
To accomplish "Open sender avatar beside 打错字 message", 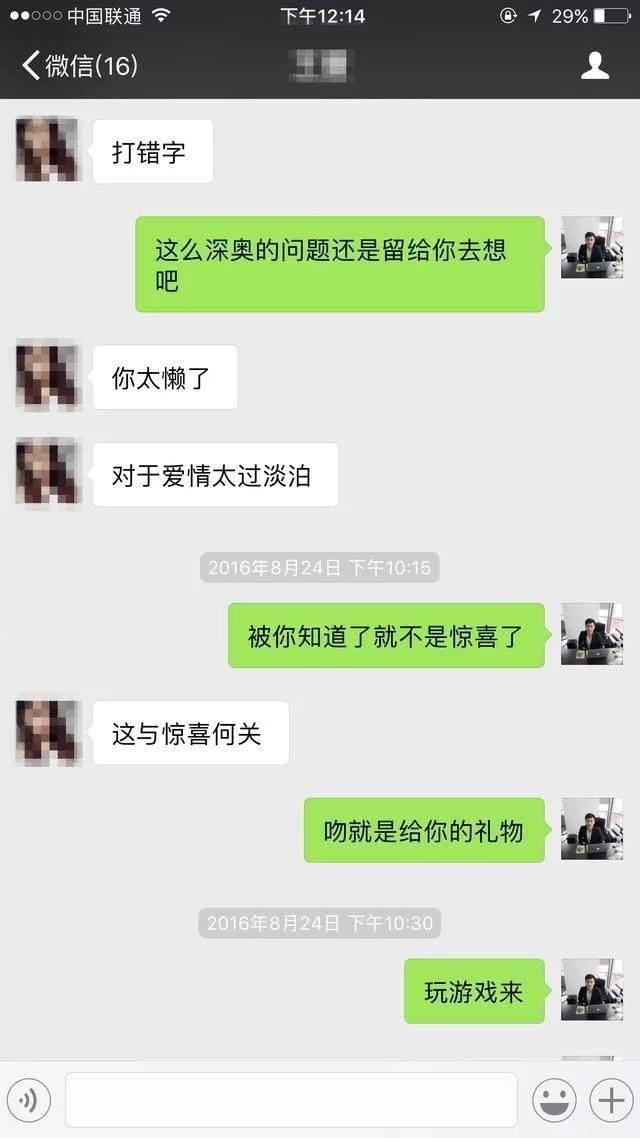I will [x=47, y=150].
